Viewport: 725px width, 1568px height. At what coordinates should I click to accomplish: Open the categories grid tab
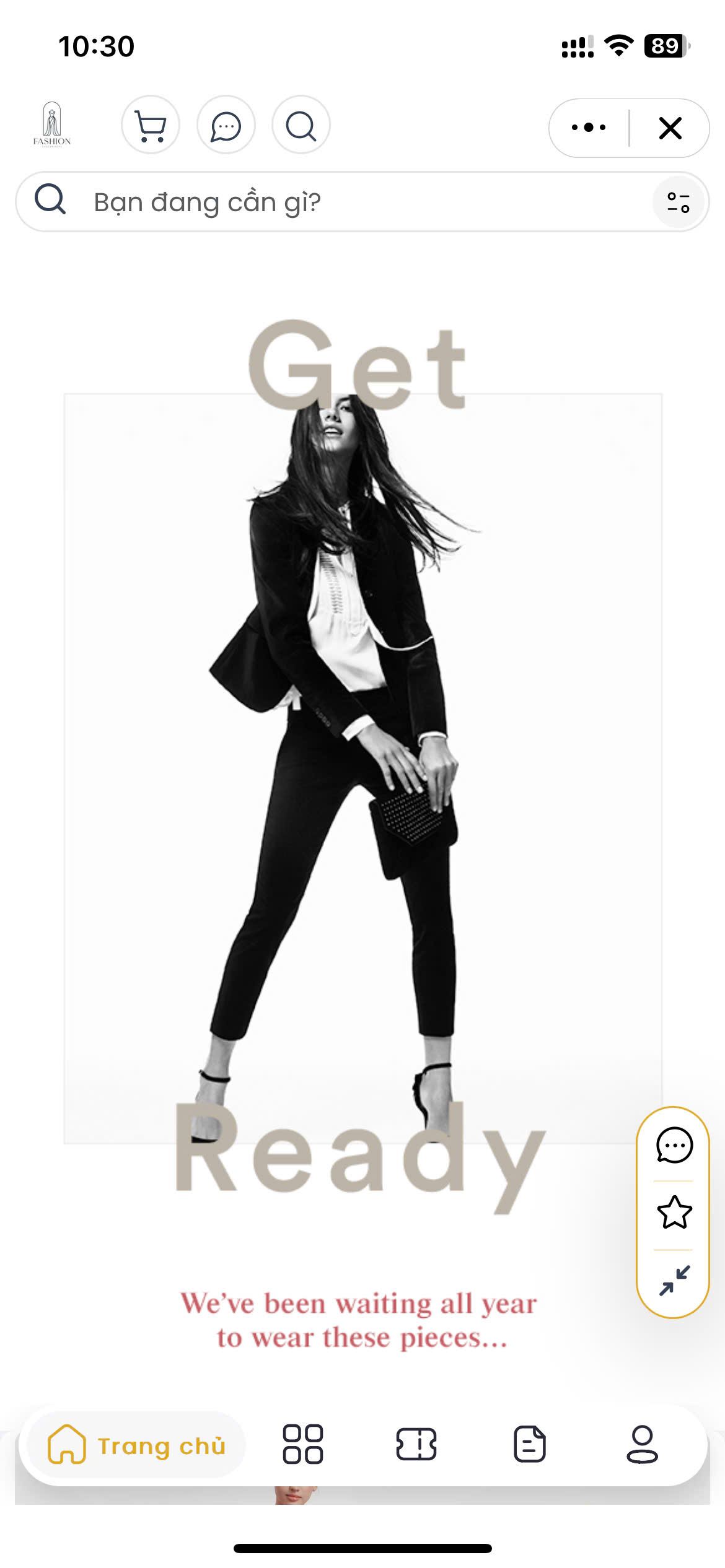coord(302,1444)
